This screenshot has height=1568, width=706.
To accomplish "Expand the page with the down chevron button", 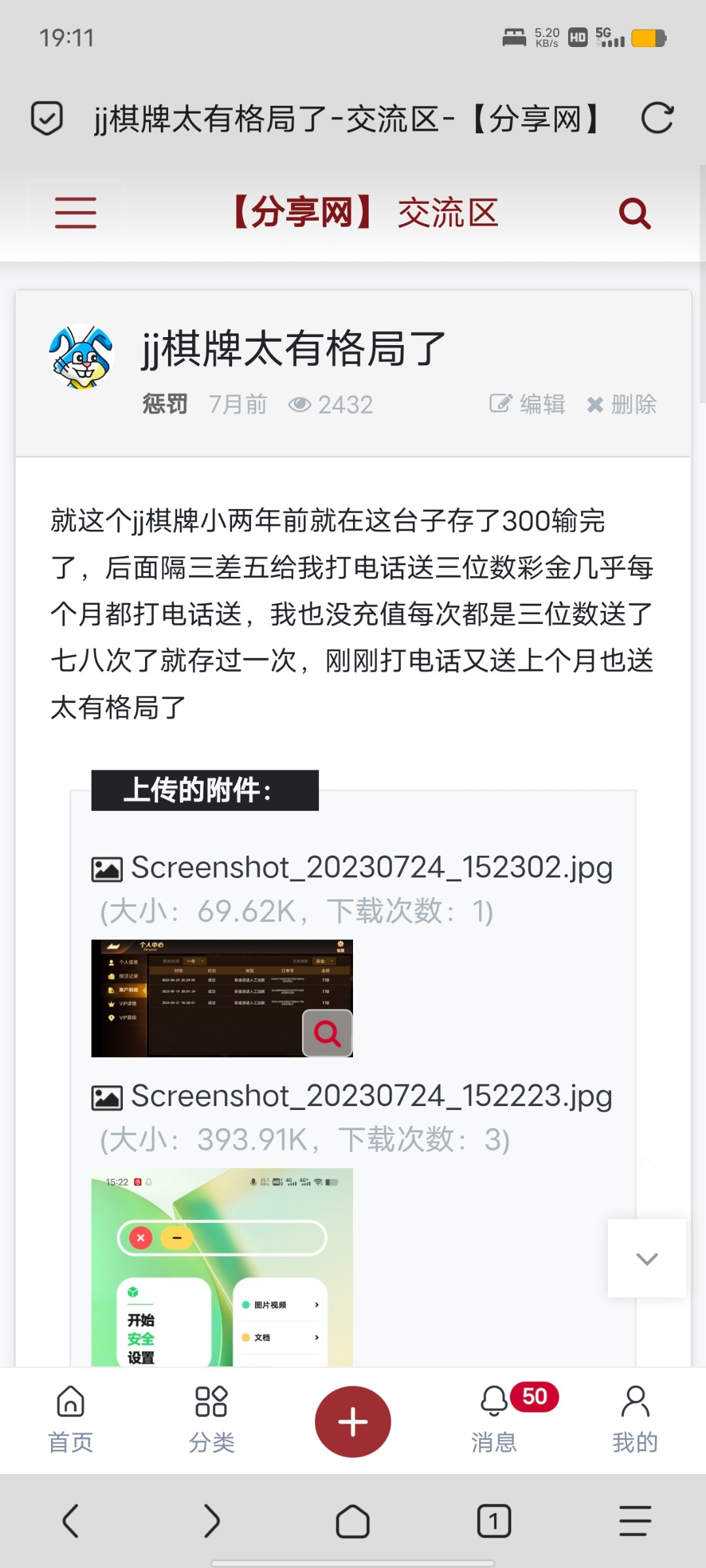I will pyautogui.click(x=646, y=1258).
